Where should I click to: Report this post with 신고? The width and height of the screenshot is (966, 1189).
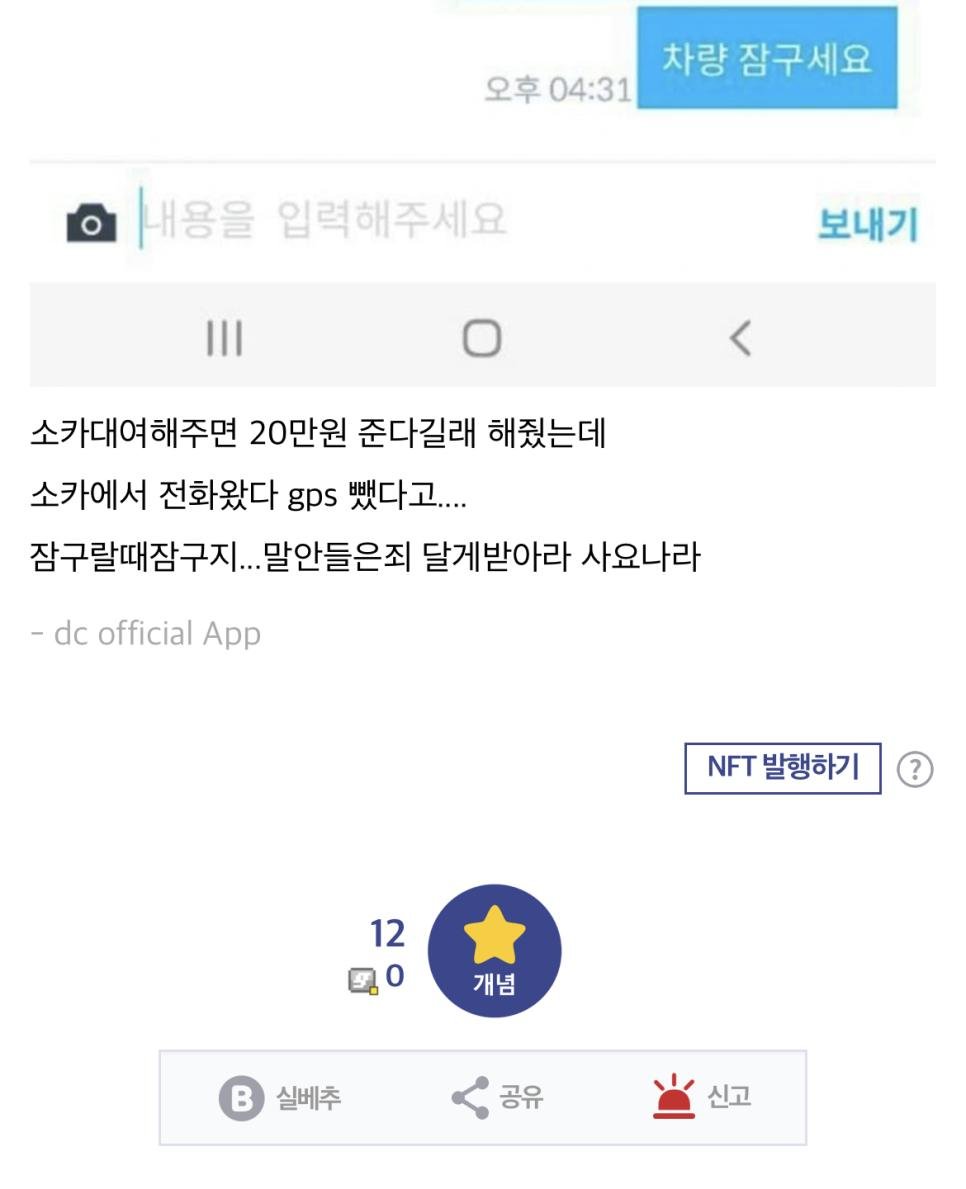[701, 1098]
